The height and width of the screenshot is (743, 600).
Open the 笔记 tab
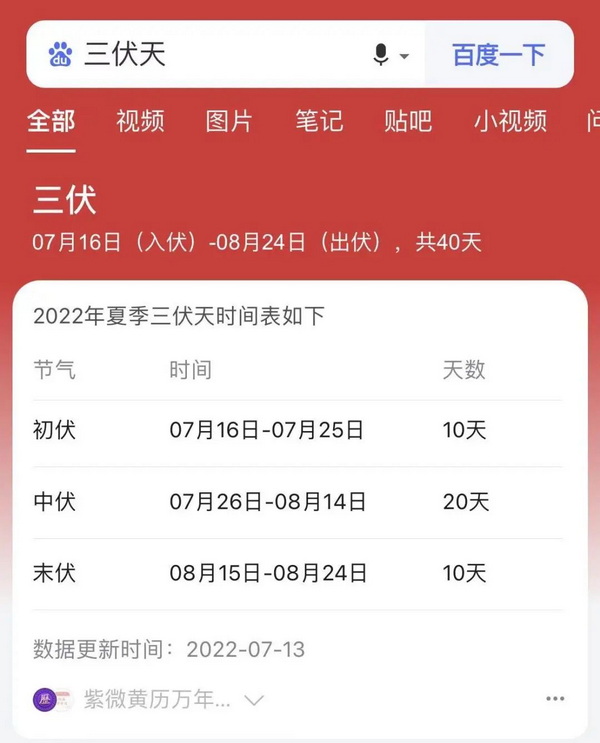pos(319,121)
